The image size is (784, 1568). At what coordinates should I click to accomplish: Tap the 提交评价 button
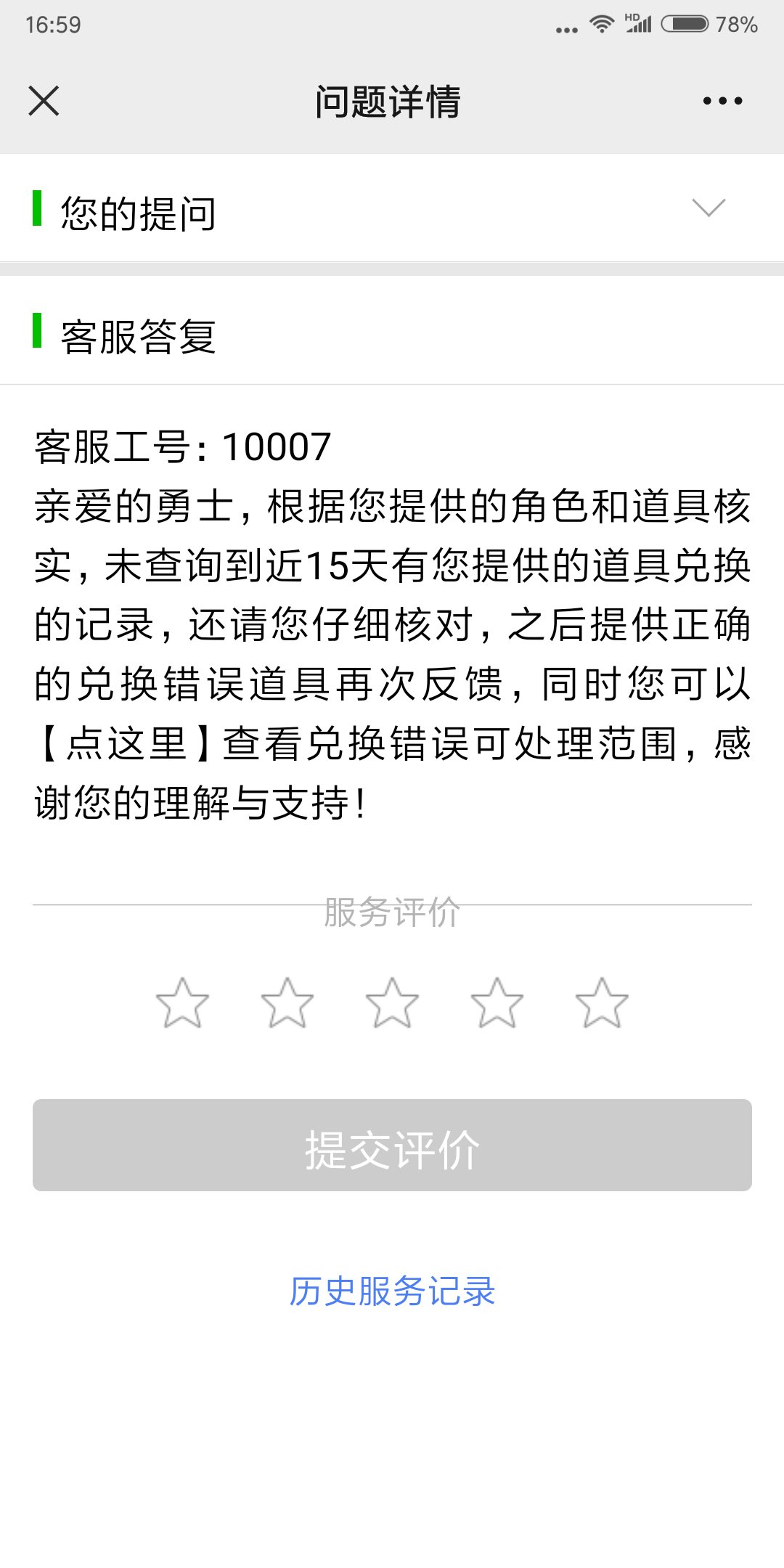click(x=392, y=1146)
